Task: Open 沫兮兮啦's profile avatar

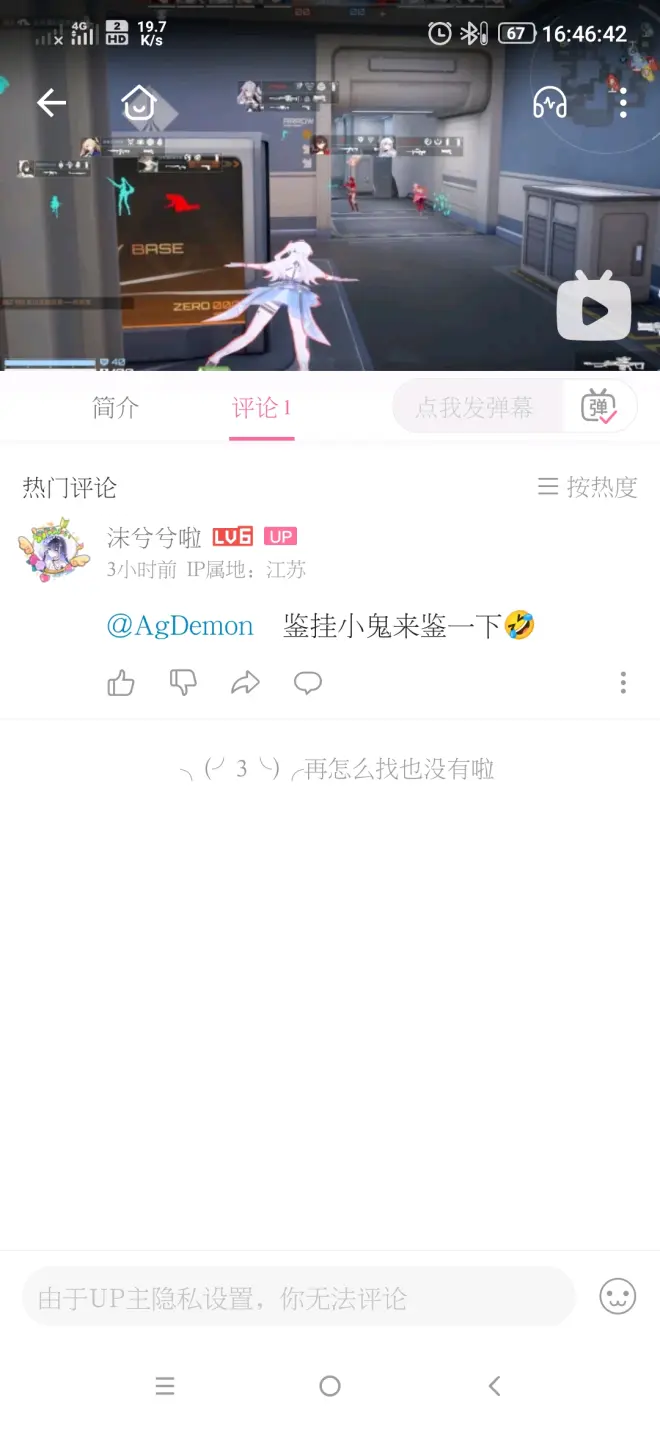Action: pos(48,550)
